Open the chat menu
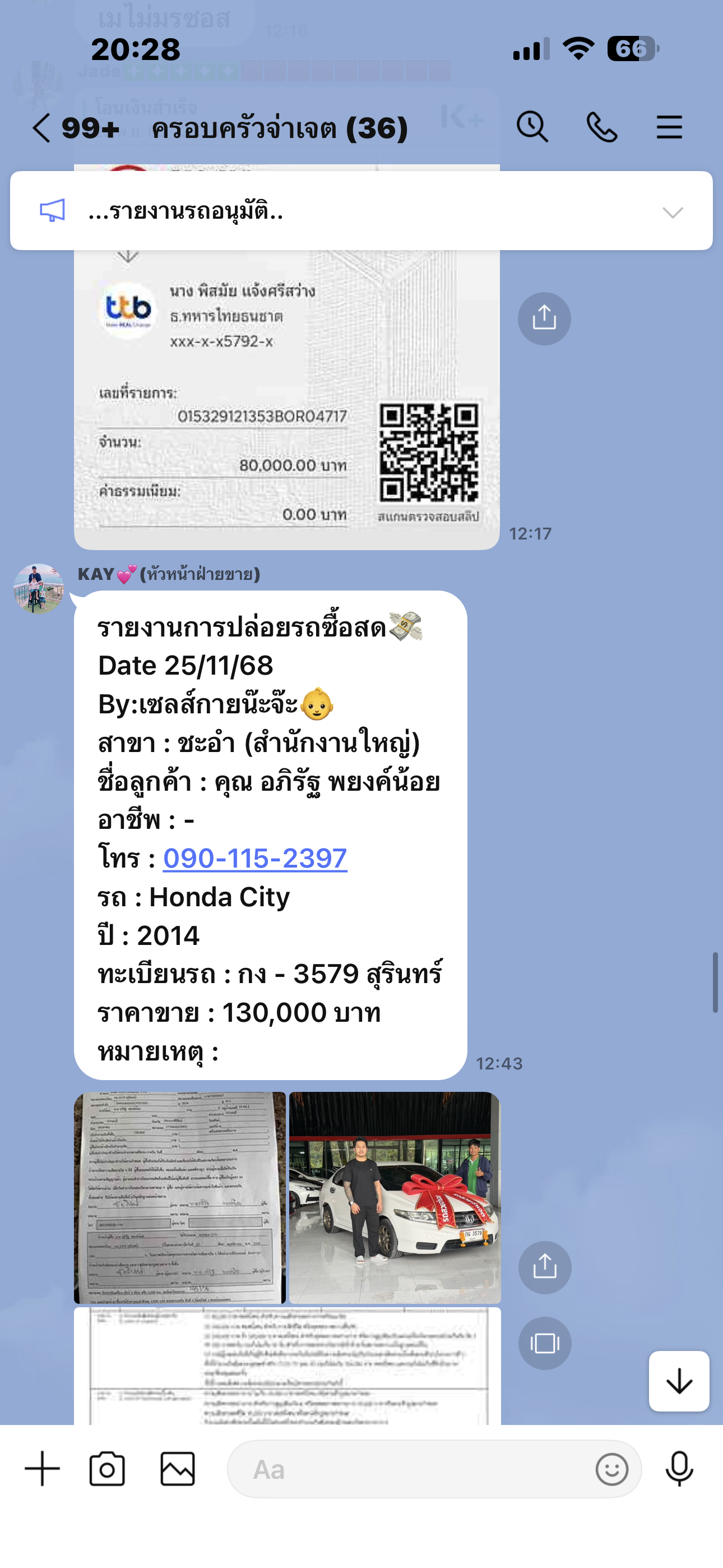Viewport: 723px width, 1568px height. coord(669,127)
